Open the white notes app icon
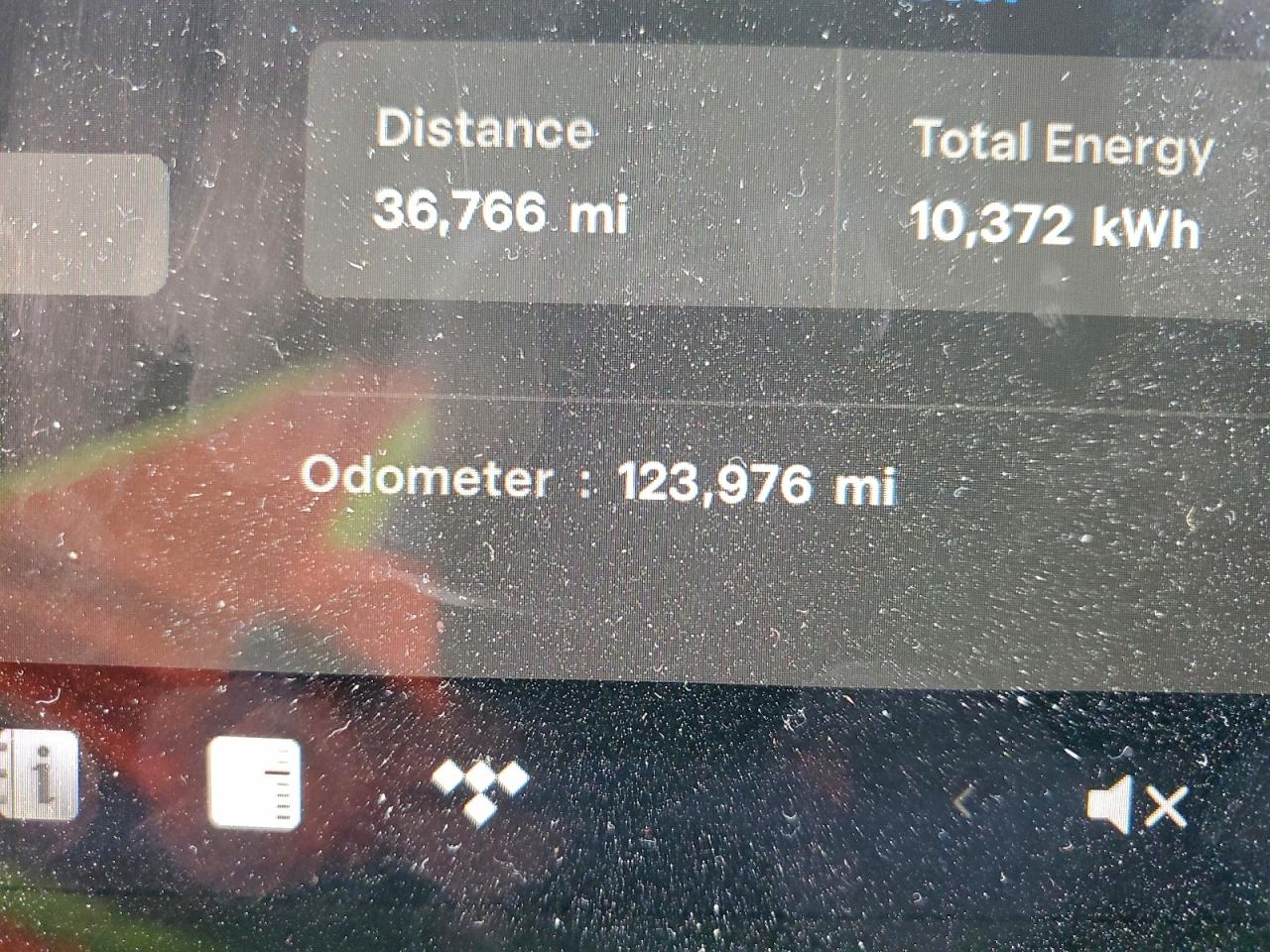The width and height of the screenshot is (1270, 952). click(x=255, y=783)
